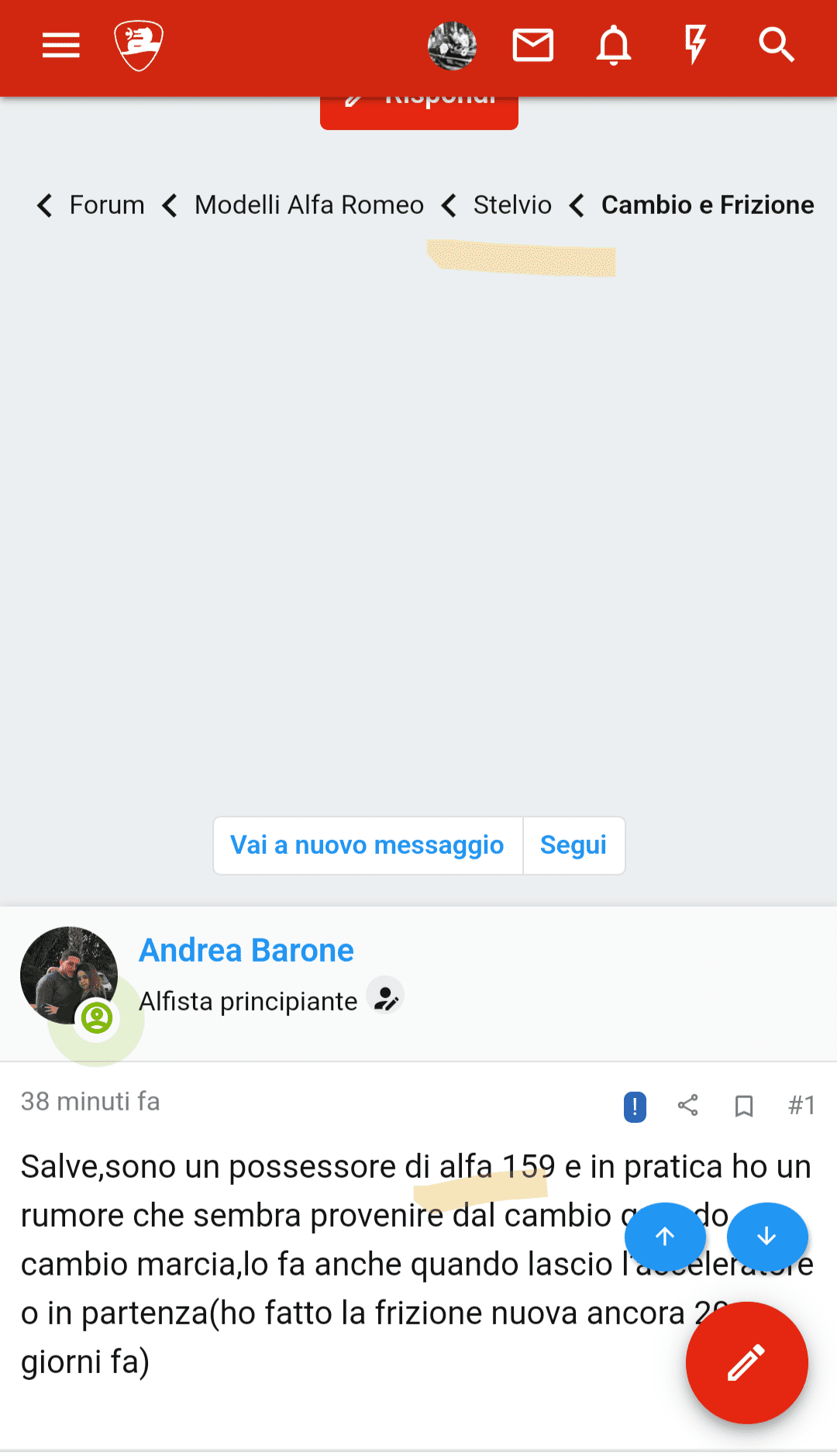
Task: Open Andrea Barone's profile name
Action: pyautogui.click(x=246, y=951)
